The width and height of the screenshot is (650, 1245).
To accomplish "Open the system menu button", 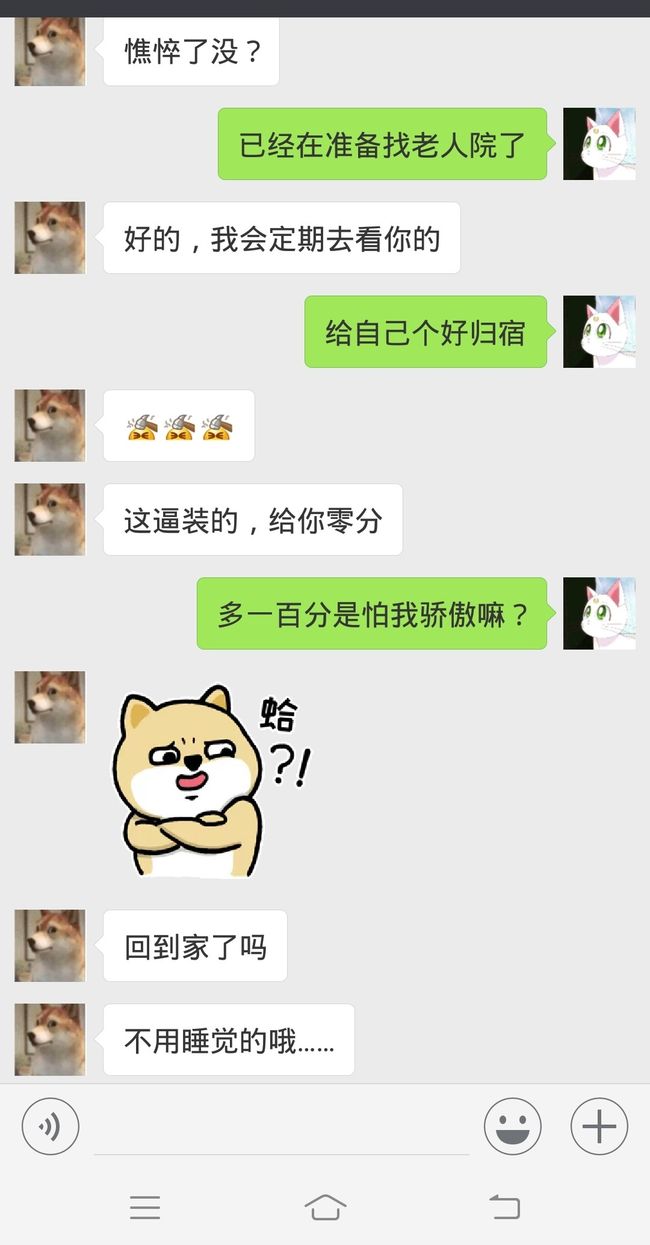I will tap(145, 1208).
